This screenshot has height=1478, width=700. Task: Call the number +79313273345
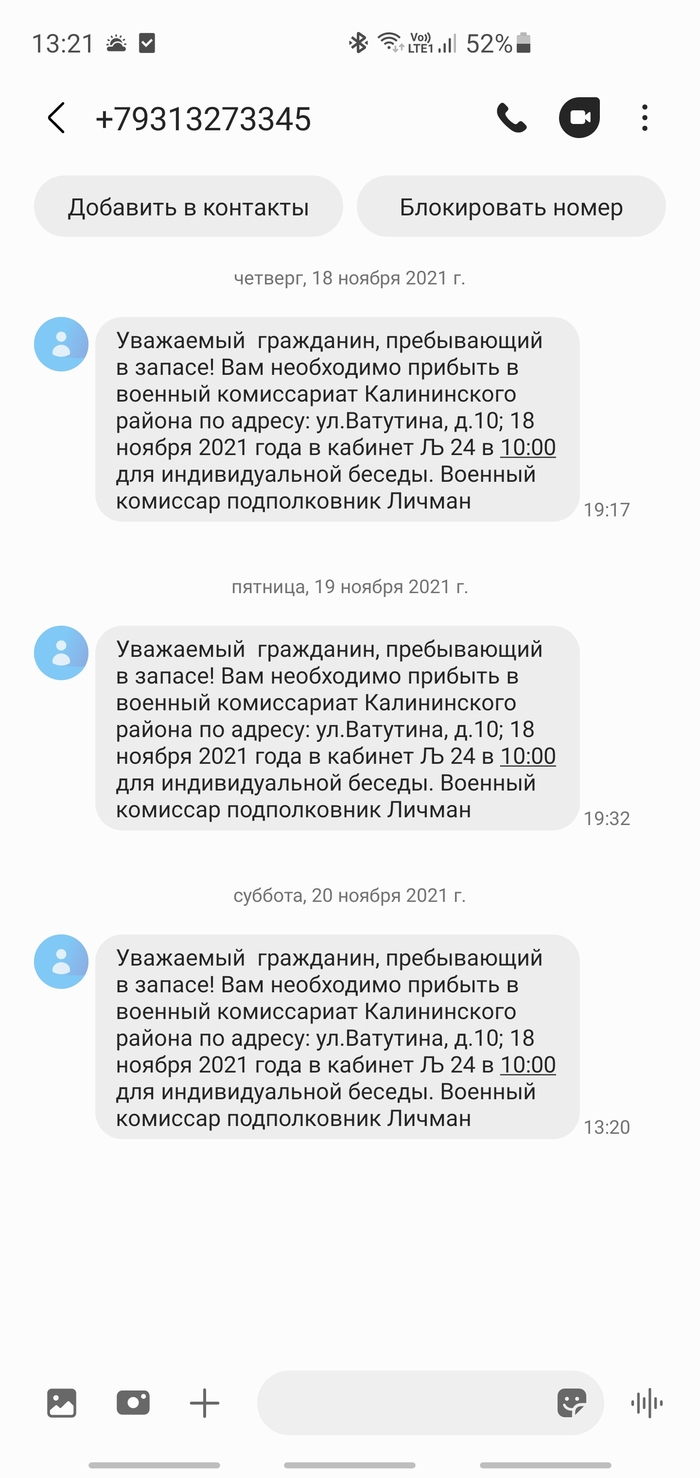pos(511,119)
